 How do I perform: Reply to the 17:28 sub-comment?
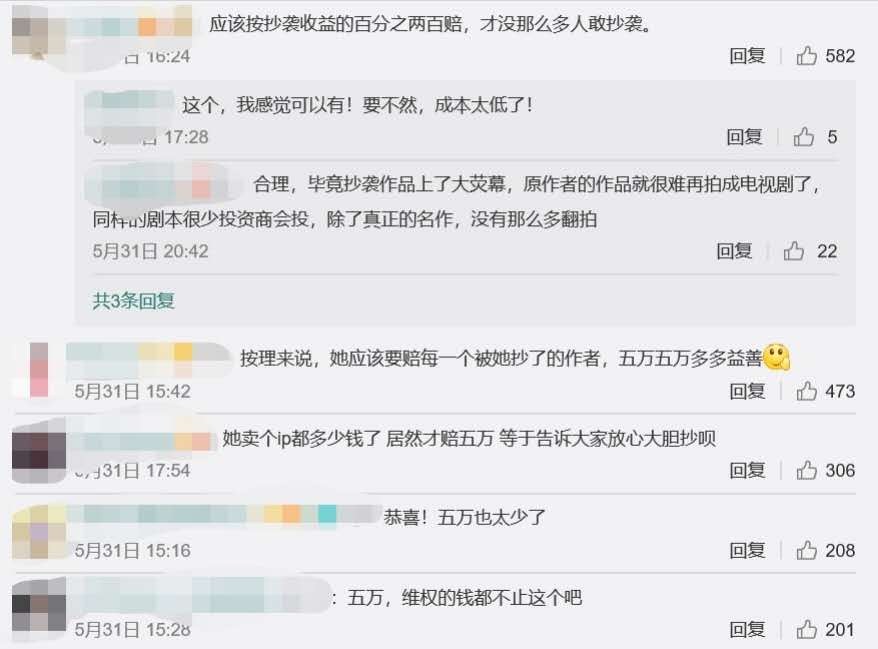[744, 138]
